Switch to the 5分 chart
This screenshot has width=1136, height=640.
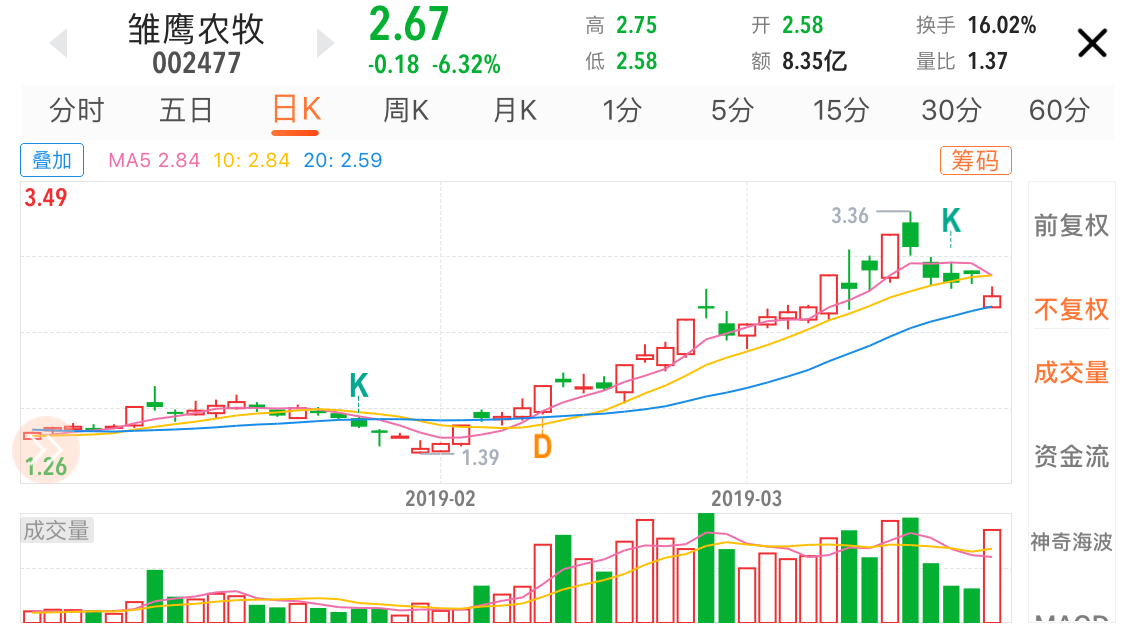point(732,110)
